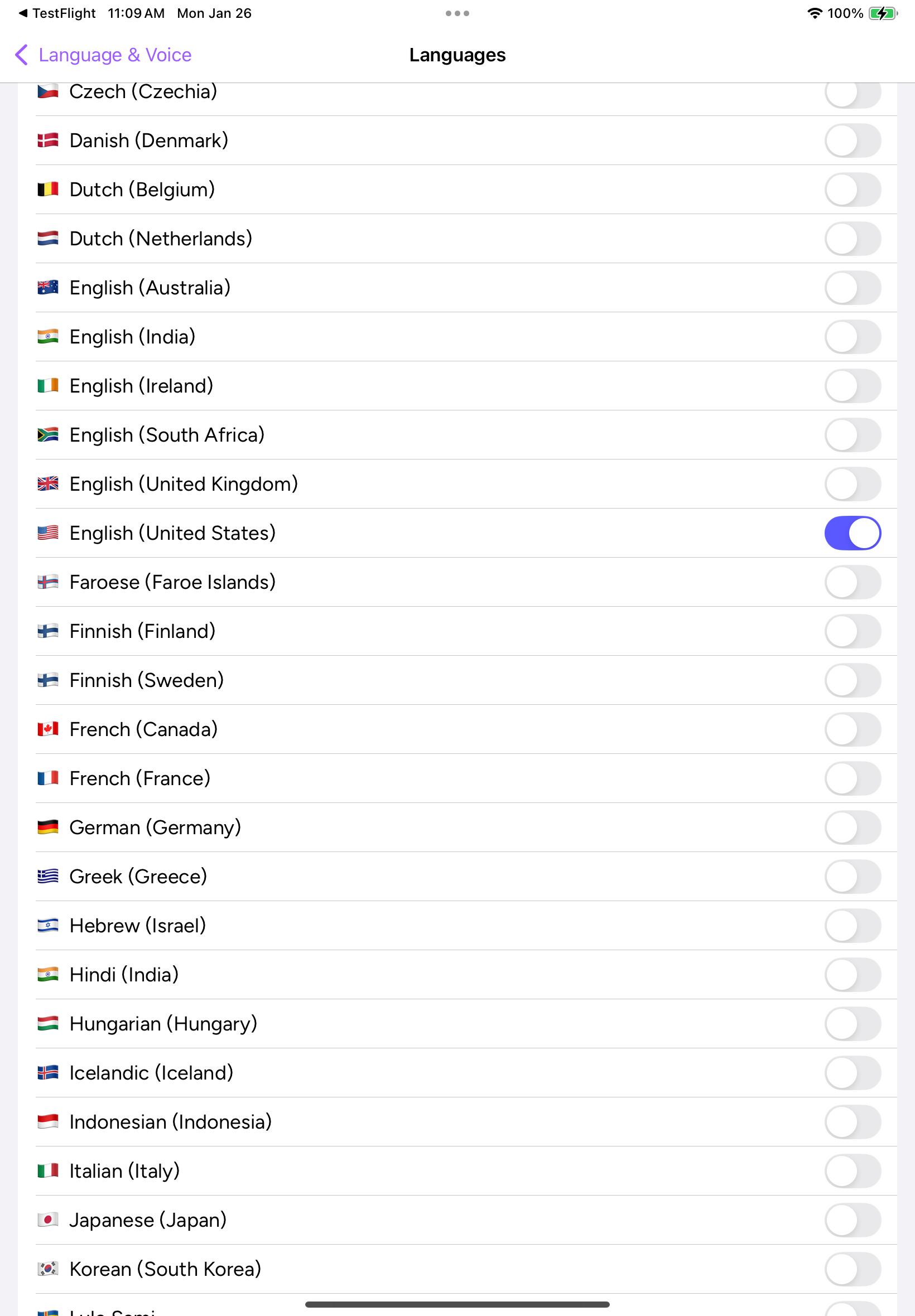The image size is (915, 1316).
Task: Turn on Faroese (Faroe Islands)
Action: (x=852, y=582)
